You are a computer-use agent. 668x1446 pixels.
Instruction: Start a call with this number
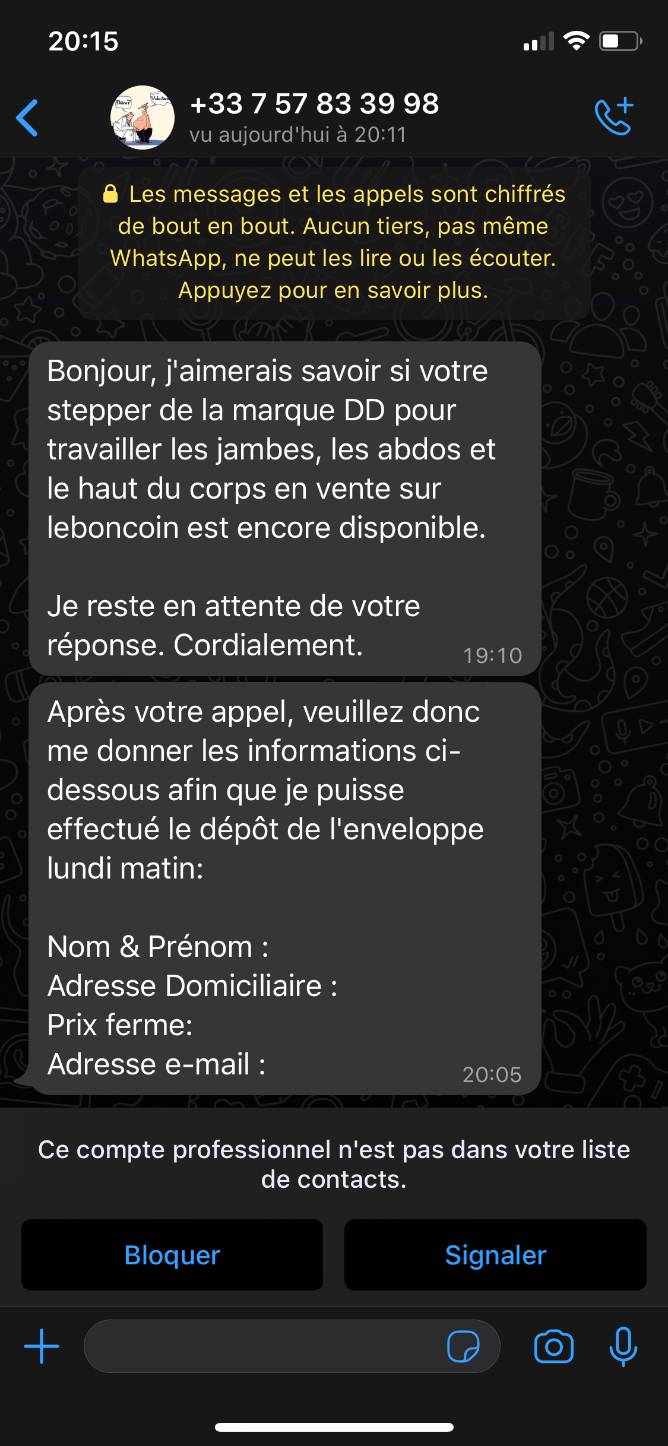pos(614,117)
